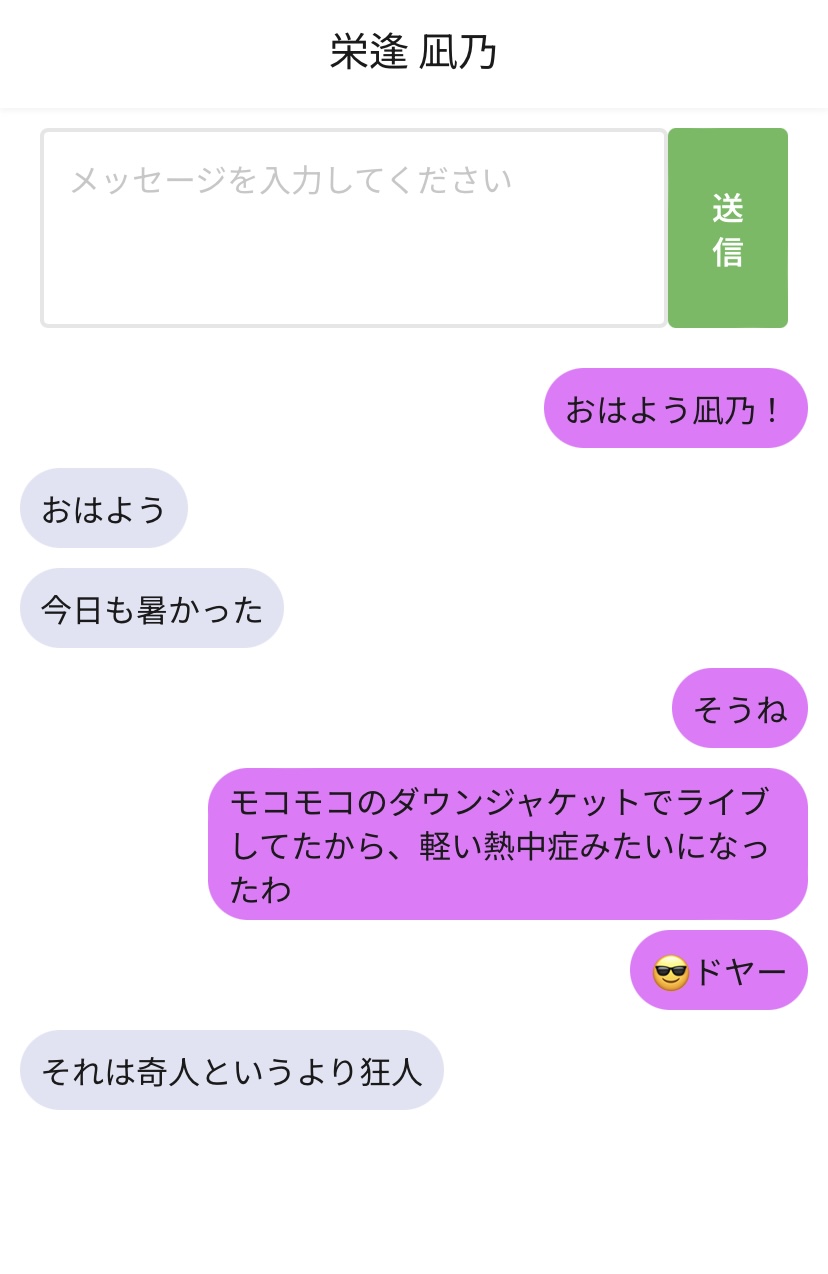Tap the green 送信 send button
Image resolution: width=828 pixels, height=1274 pixels.
[727, 228]
